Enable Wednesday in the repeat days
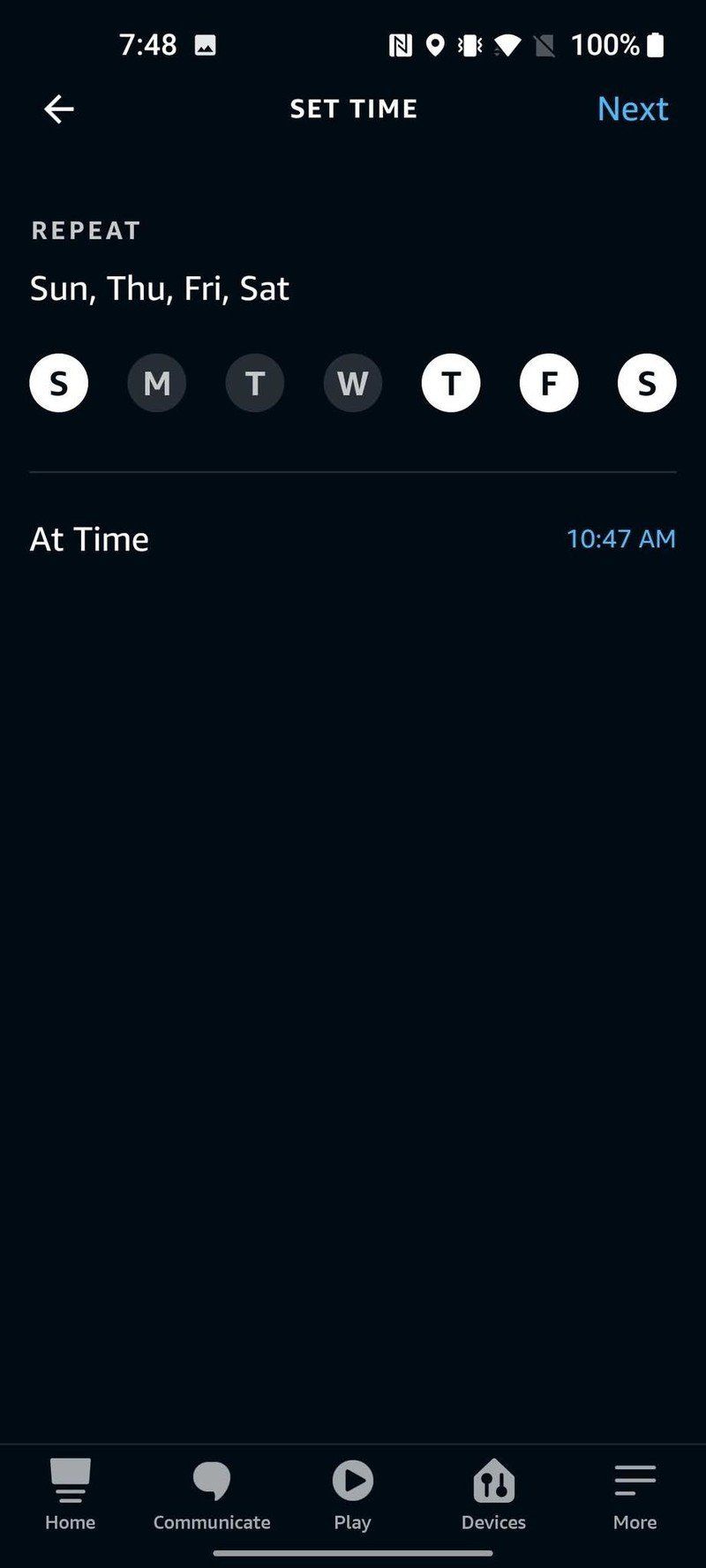This screenshot has width=706, height=1568. click(x=353, y=383)
